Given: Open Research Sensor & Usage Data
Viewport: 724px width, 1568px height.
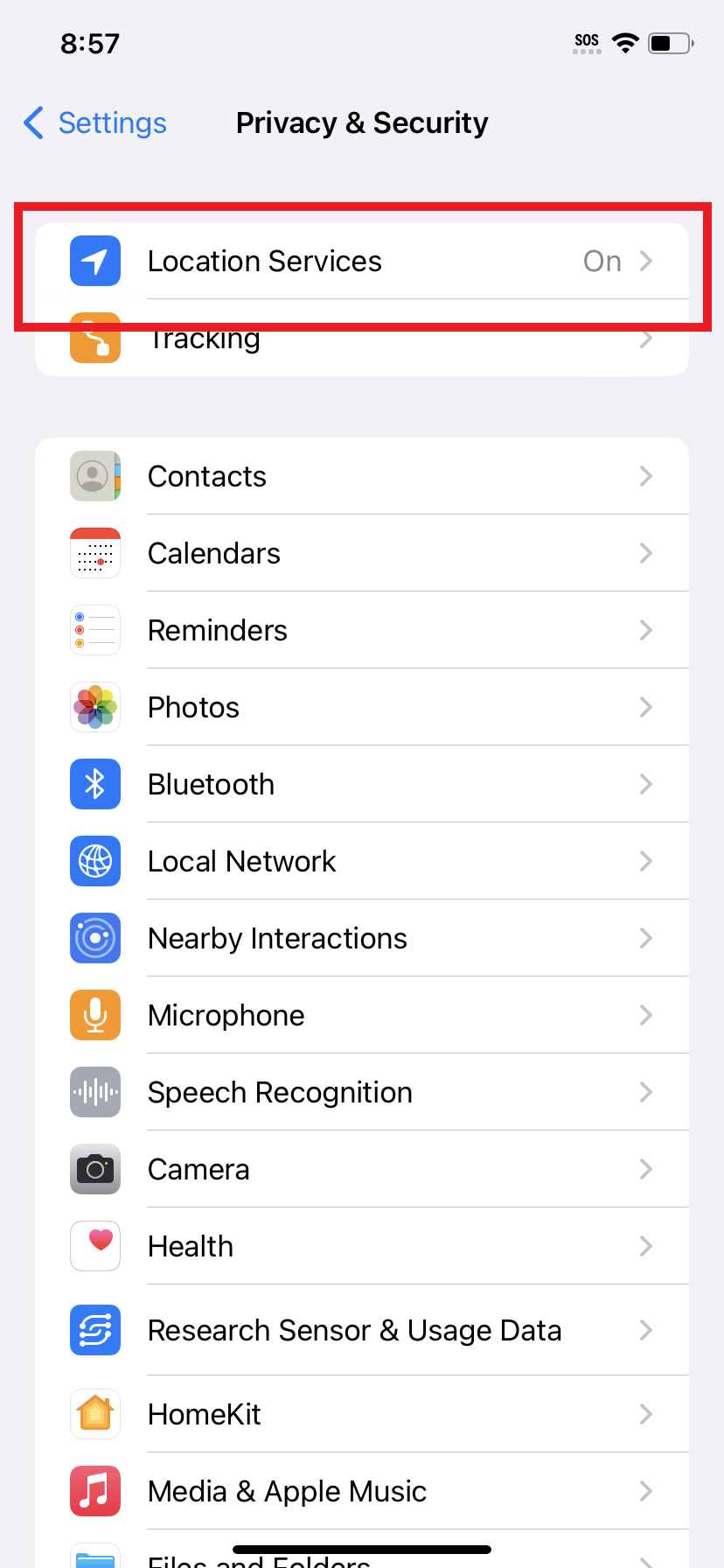Looking at the screenshot, I should (x=362, y=1330).
